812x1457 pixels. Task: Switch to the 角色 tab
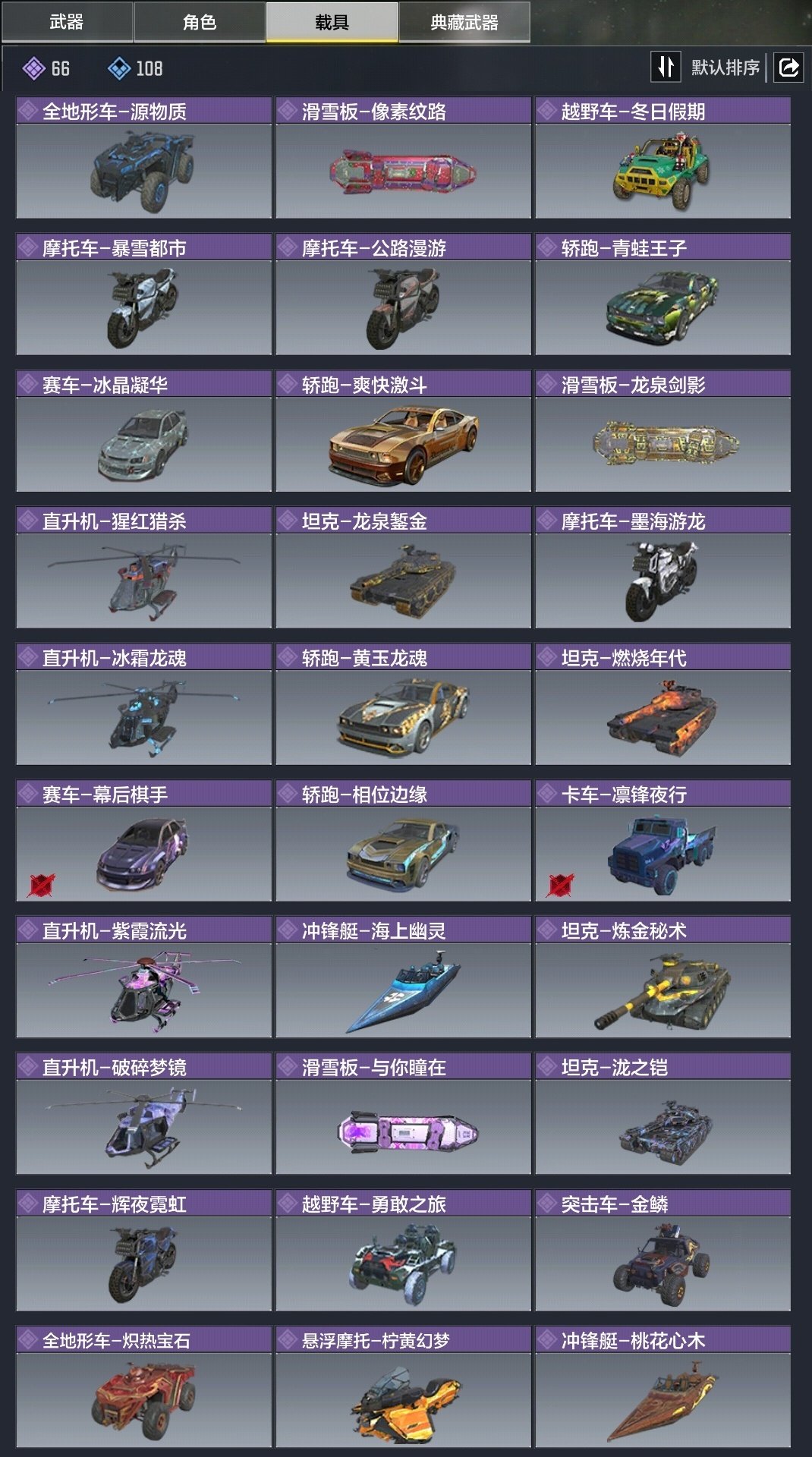(200, 22)
